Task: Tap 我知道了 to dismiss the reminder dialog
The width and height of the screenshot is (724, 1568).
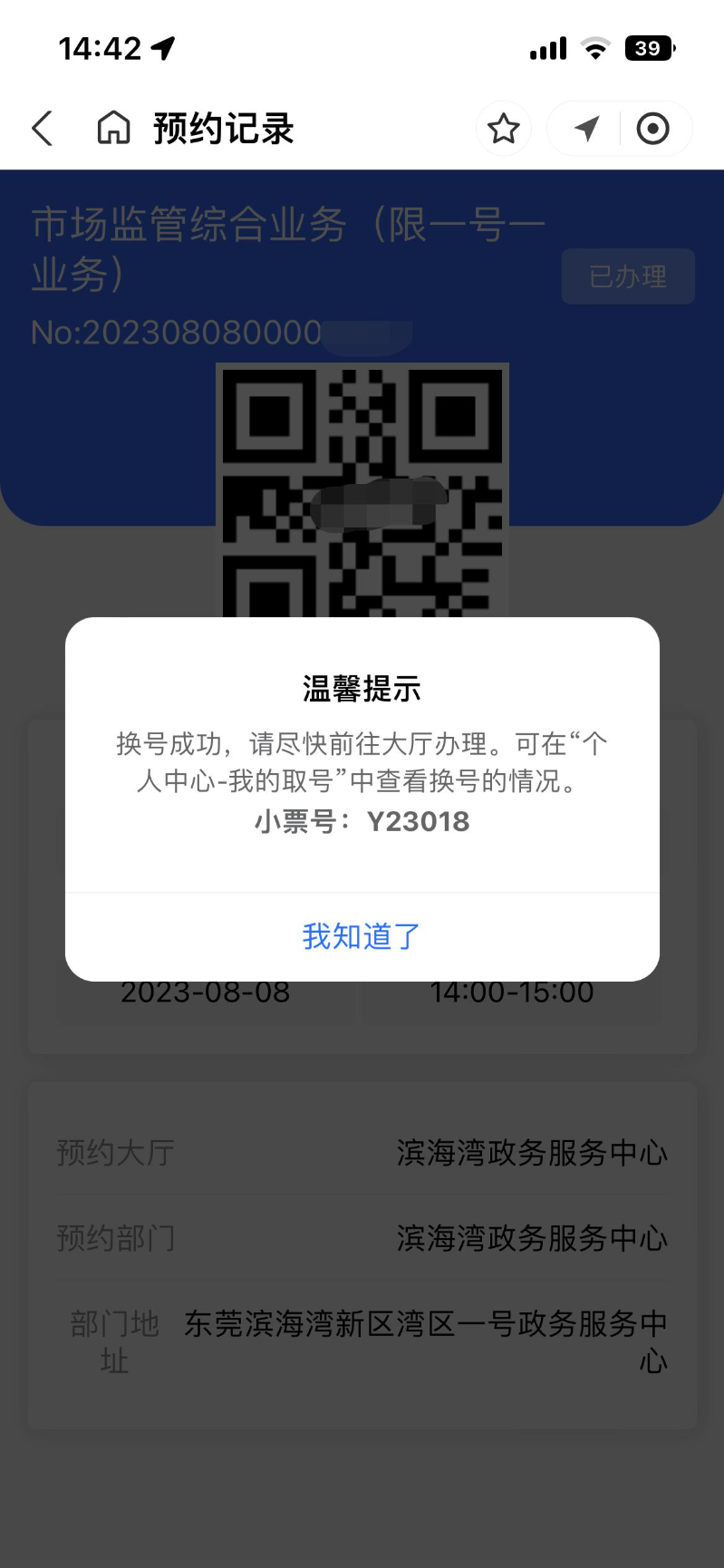Action: click(x=360, y=936)
